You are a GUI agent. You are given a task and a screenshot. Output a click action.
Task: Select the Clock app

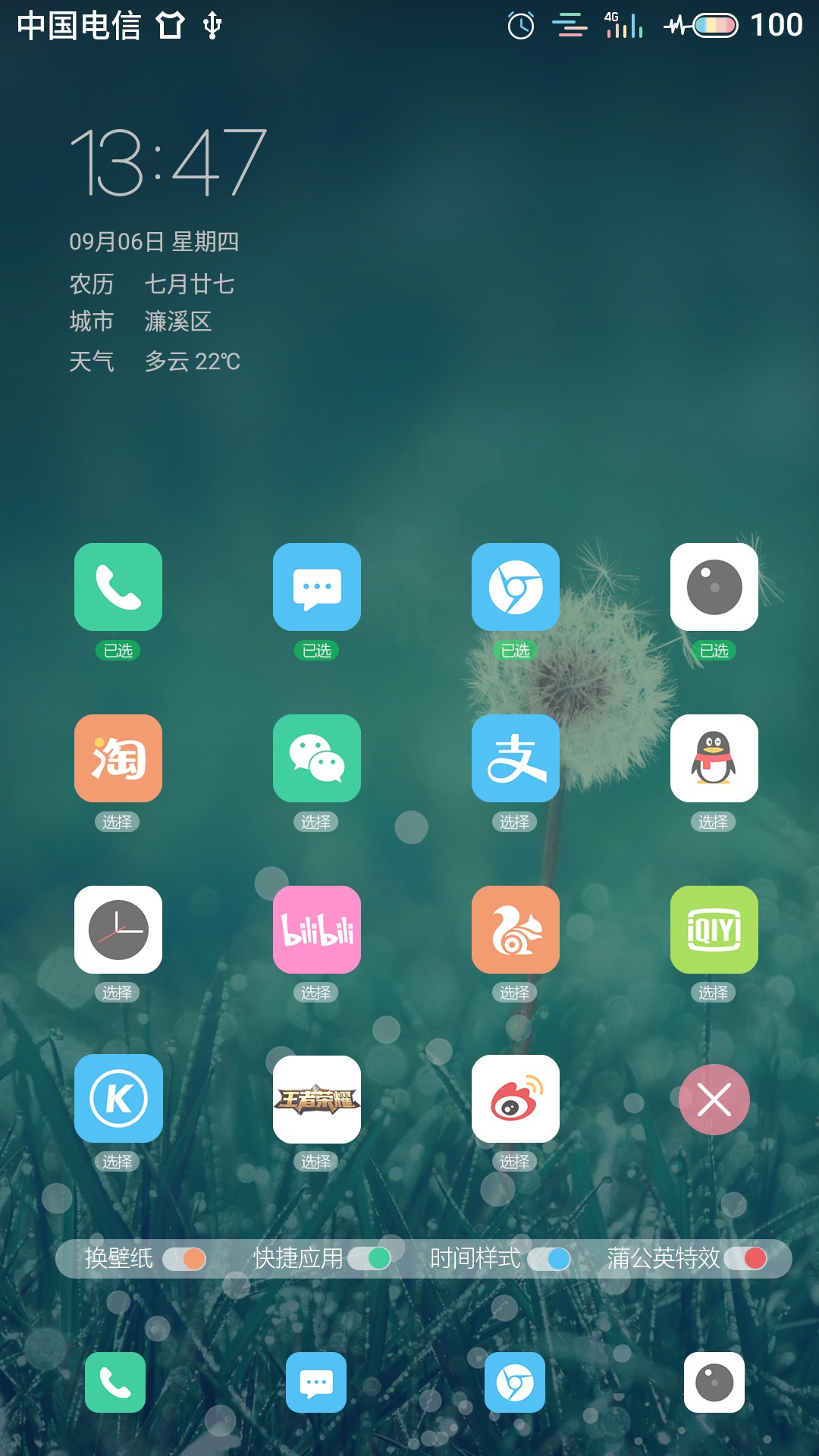(118, 930)
